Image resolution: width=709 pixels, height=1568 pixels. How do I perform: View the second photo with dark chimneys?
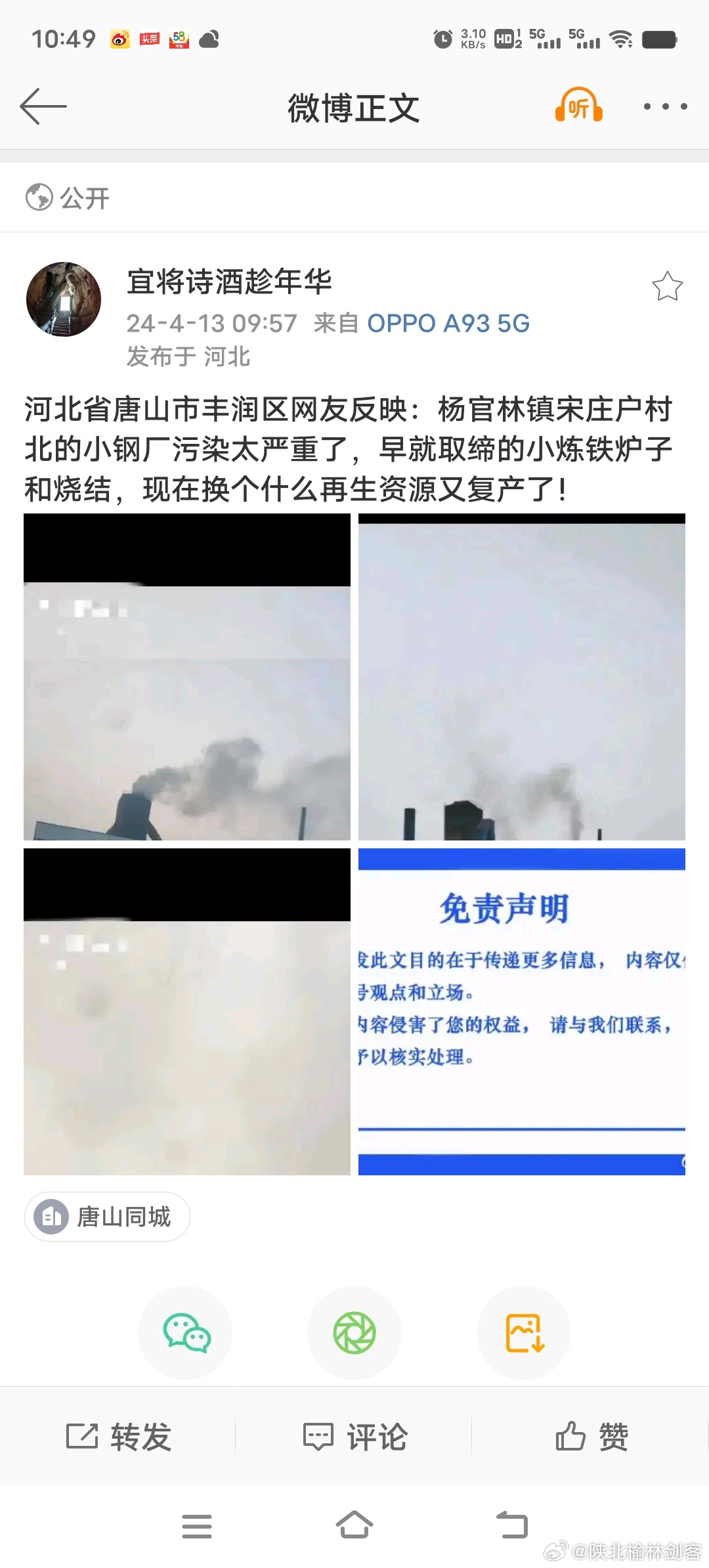[x=521, y=677]
